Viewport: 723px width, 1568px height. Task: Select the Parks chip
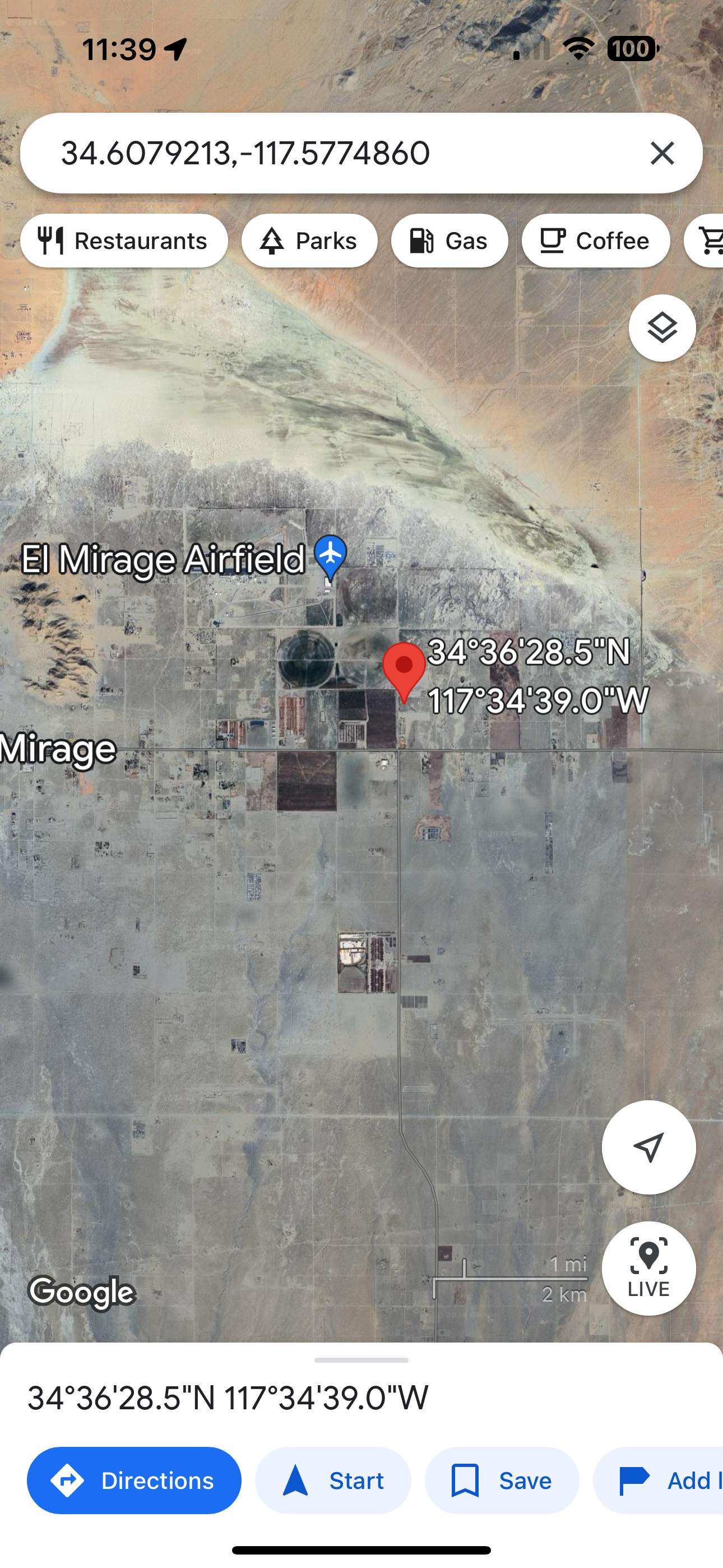309,241
